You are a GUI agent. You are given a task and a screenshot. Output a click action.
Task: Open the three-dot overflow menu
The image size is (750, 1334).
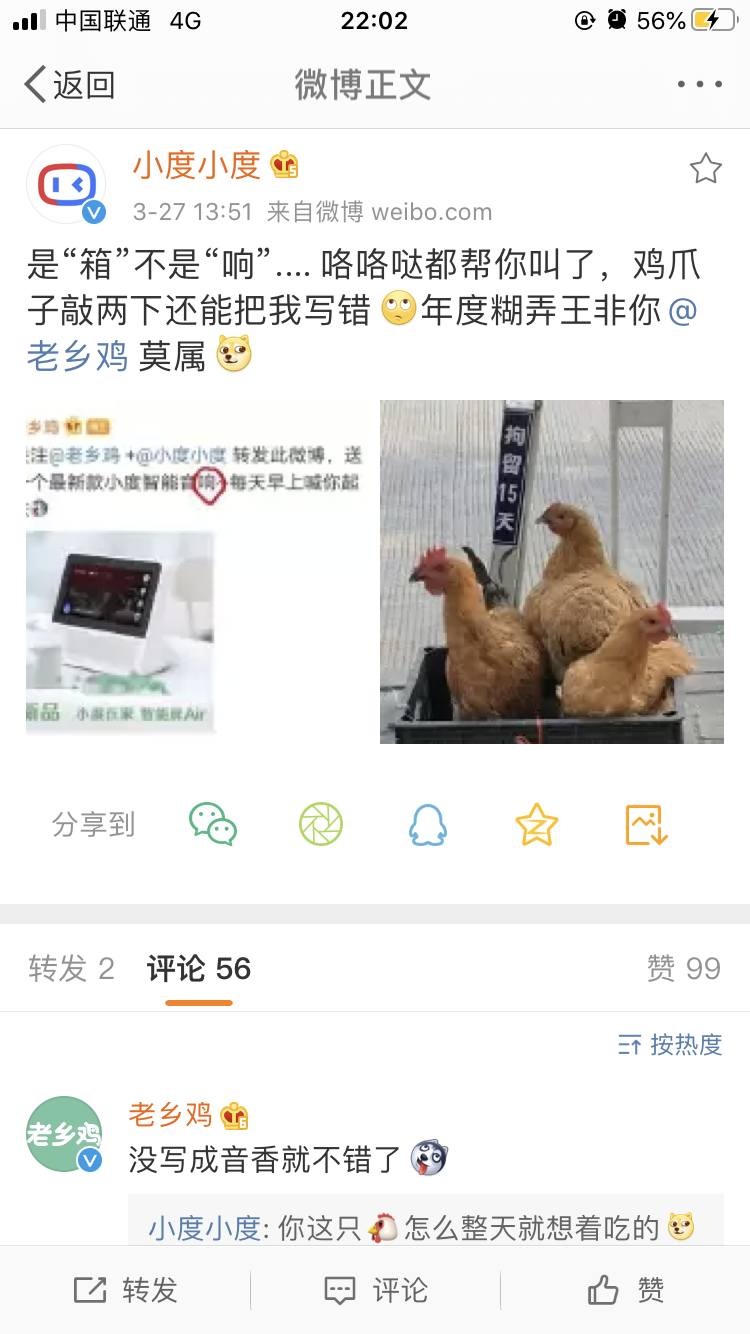(x=699, y=85)
